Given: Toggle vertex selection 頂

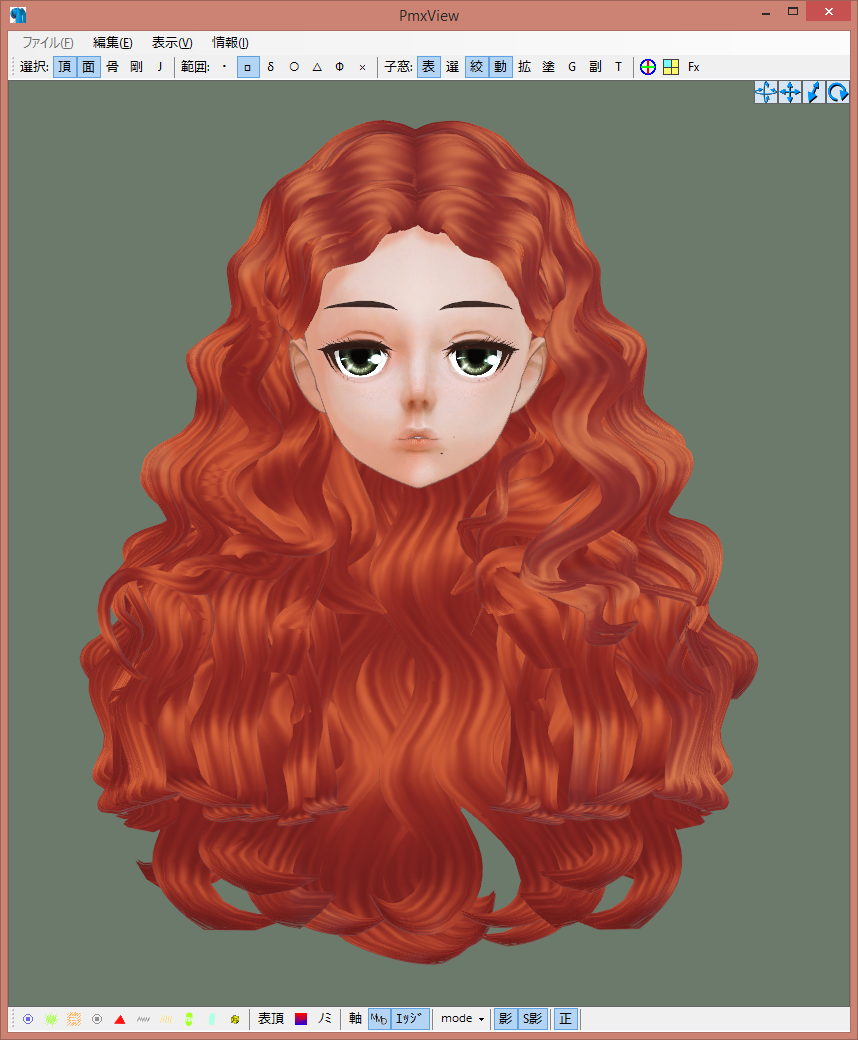Looking at the screenshot, I should point(64,67).
